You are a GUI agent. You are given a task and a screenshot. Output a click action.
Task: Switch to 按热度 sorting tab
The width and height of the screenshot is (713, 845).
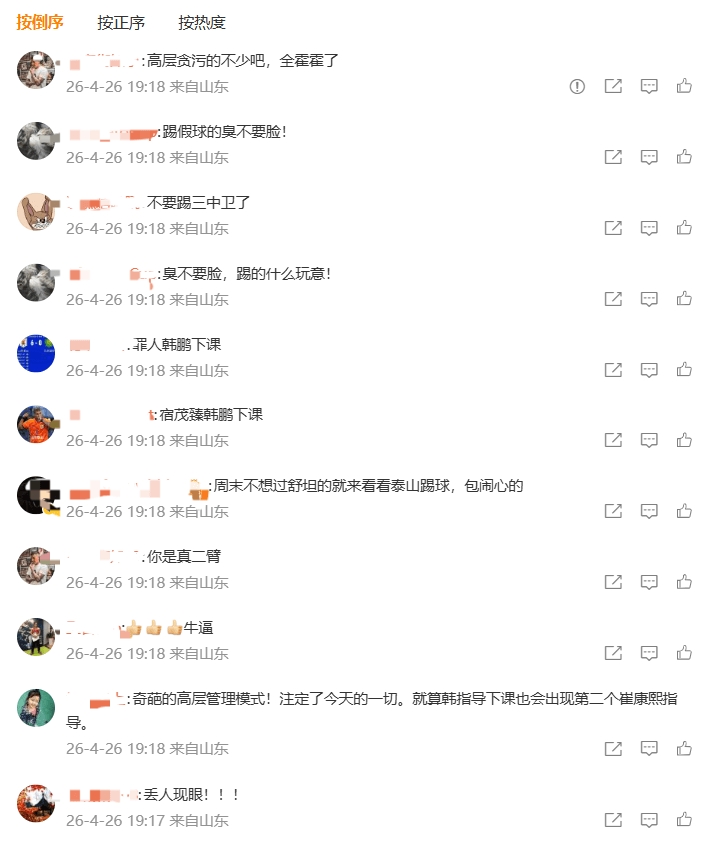(x=202, y=22)
